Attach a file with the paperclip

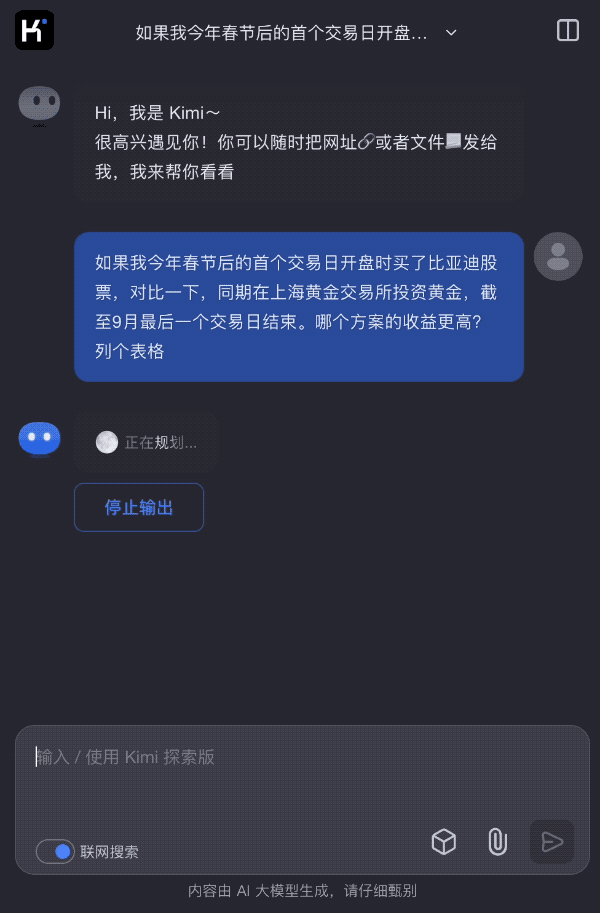[497, 842]
